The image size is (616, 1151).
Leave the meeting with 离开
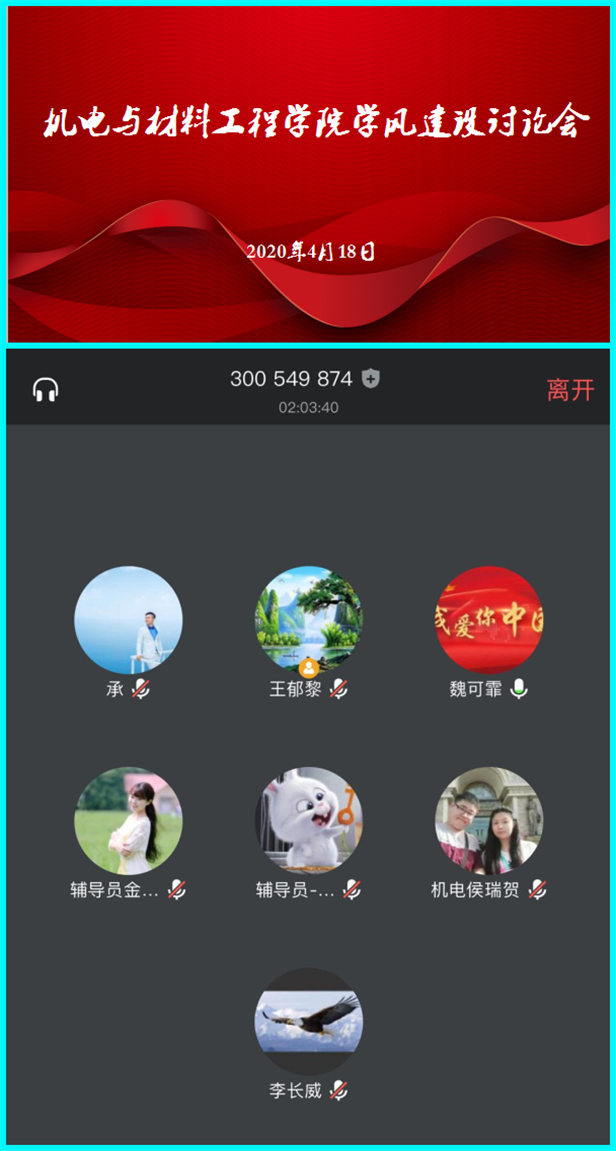(x=570, y=390)
